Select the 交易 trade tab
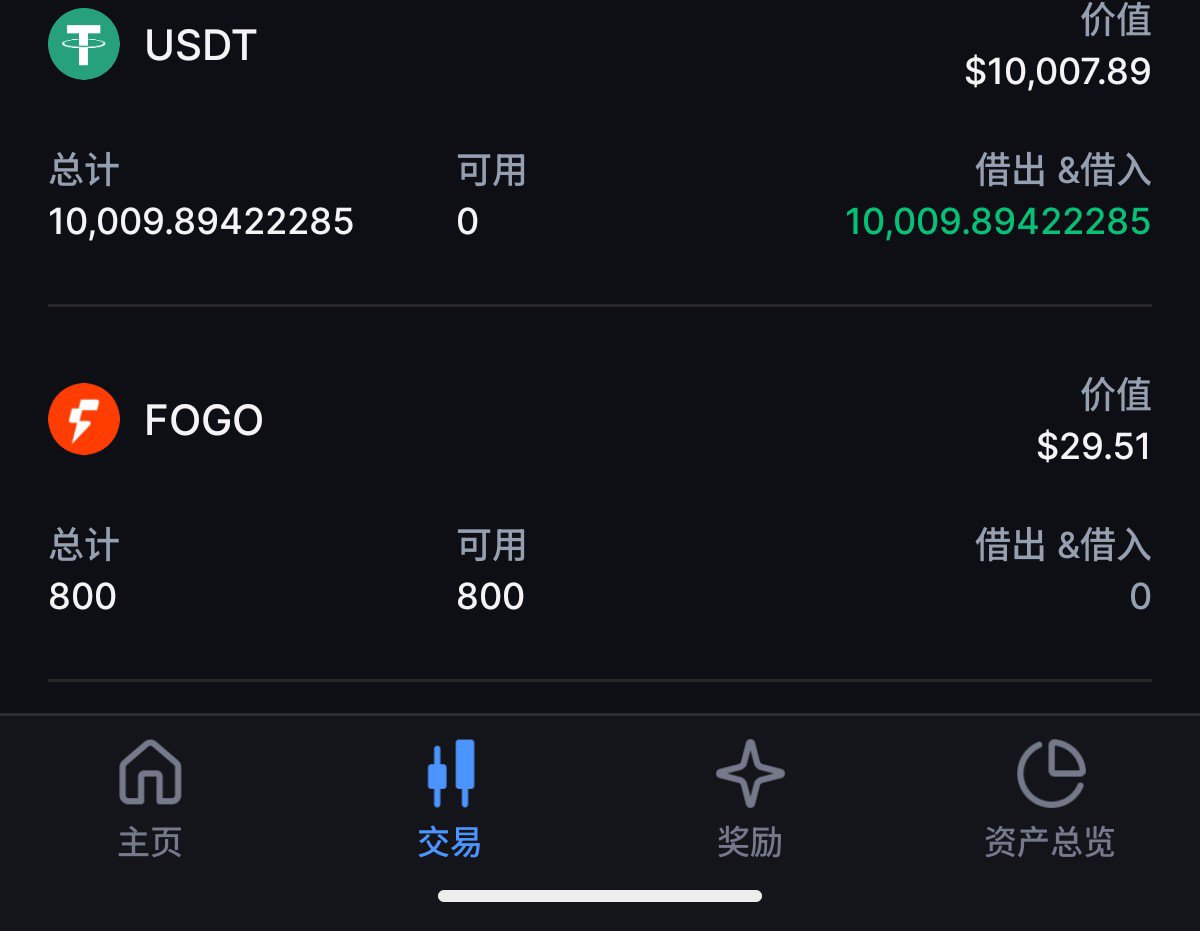 coord(450,797)
